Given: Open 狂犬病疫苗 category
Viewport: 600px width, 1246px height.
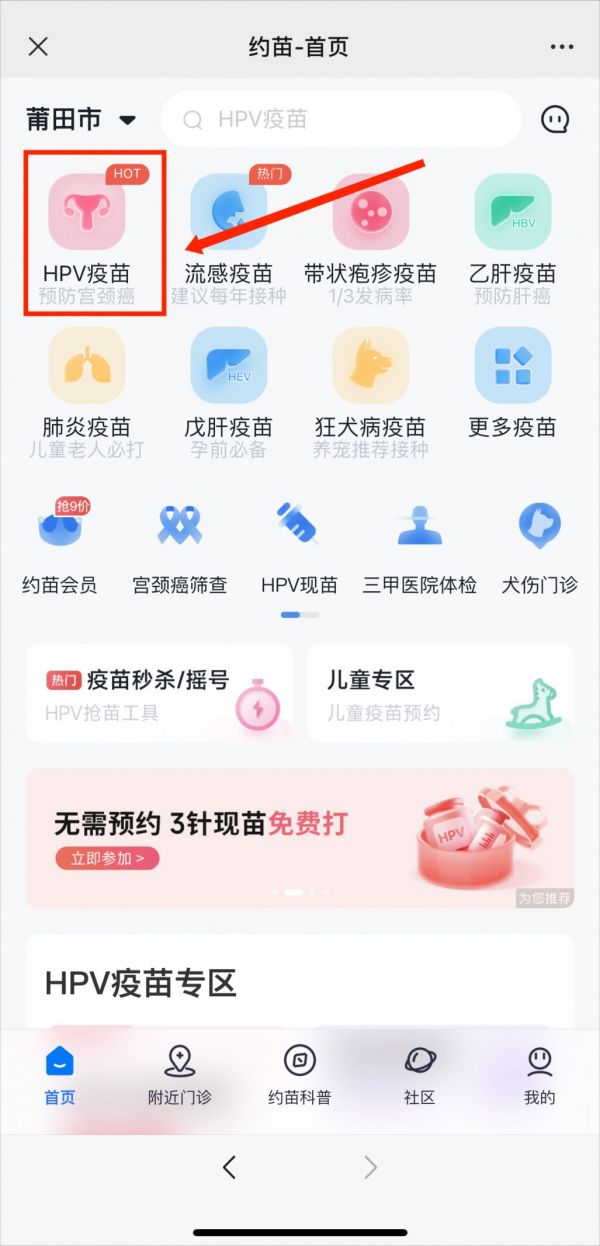Looking at the screenshot, I should pyautogui.click(x=370, y=390).
